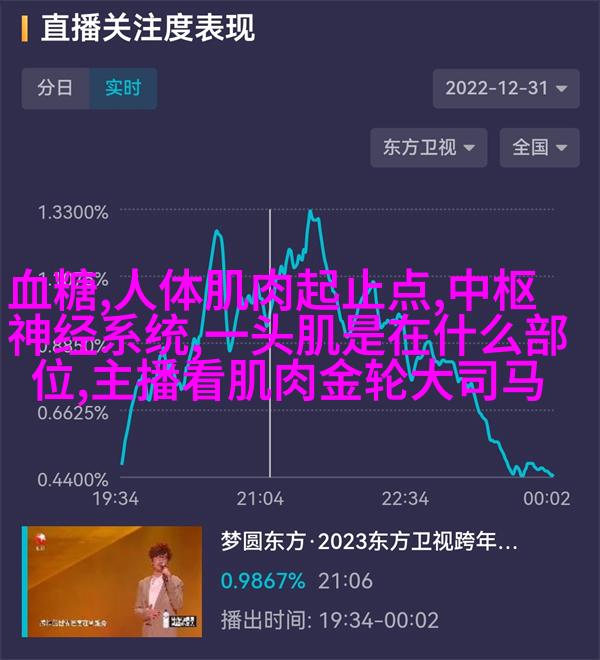Select the 实时 tab
Image resolution: width=600 pixels, height=660 pixels.
point(122,88)
